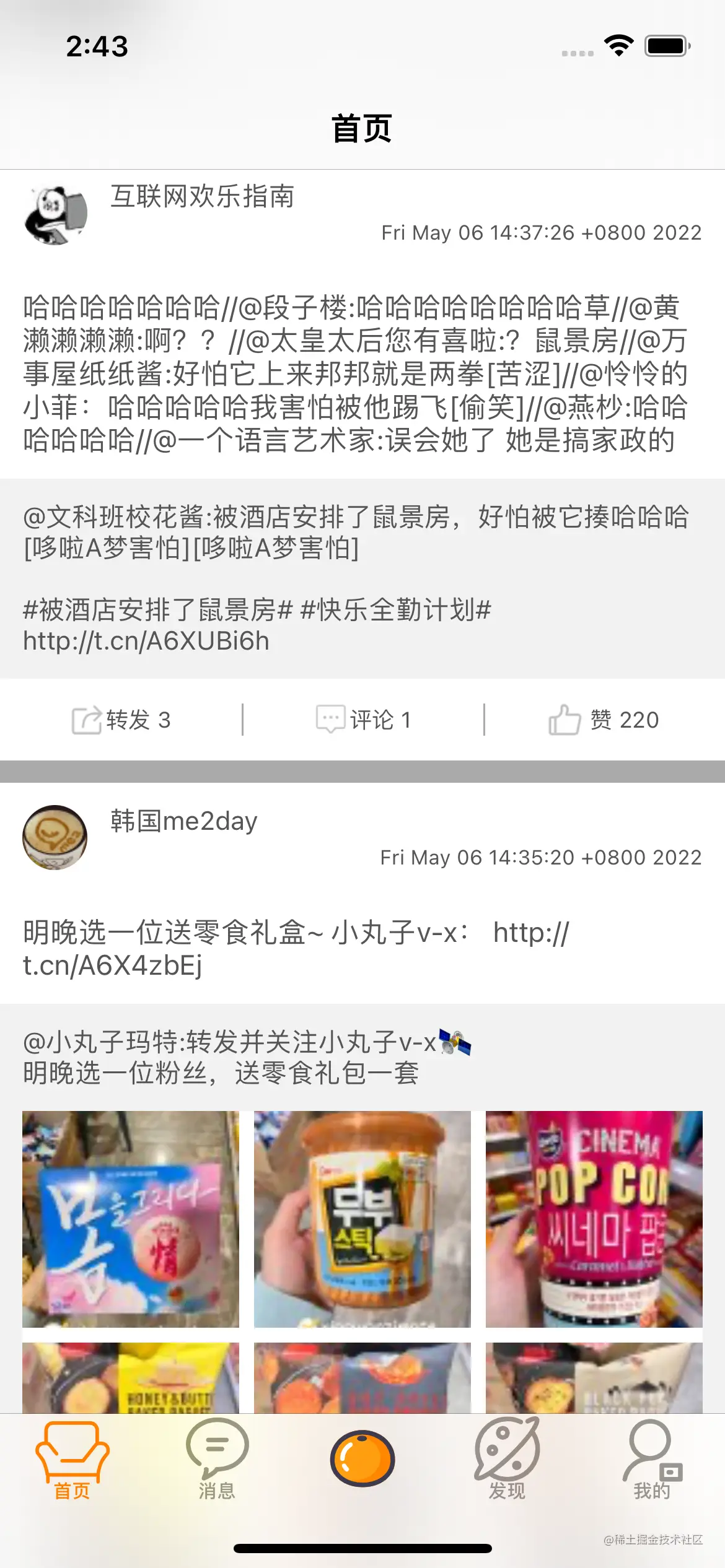The height and width of the screenshot is (1568, 725).
Task: Open the blue-pink snack box photo
Action: coord(131,1219)
